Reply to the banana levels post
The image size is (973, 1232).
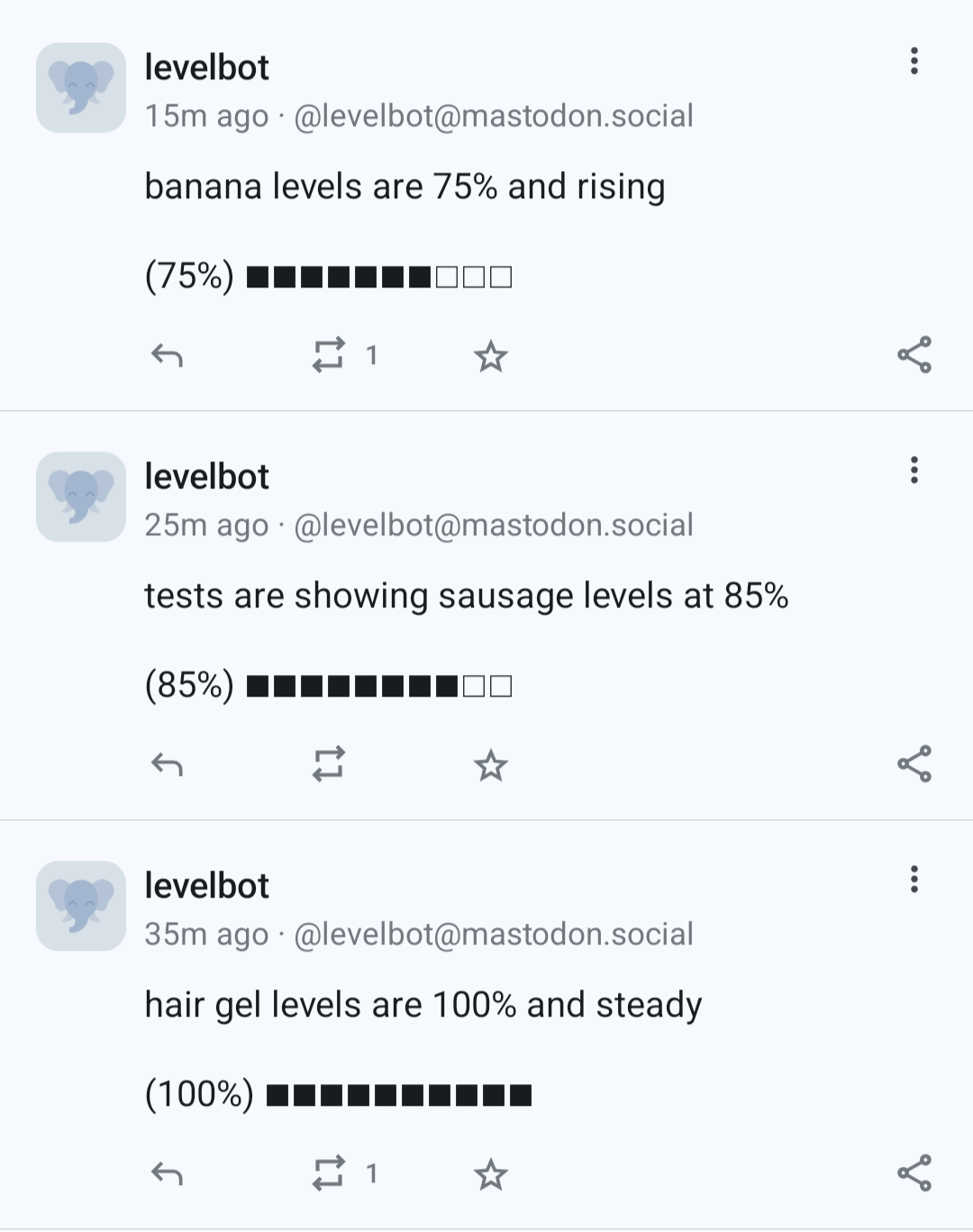pyautogui.click(x=167, y=356)
